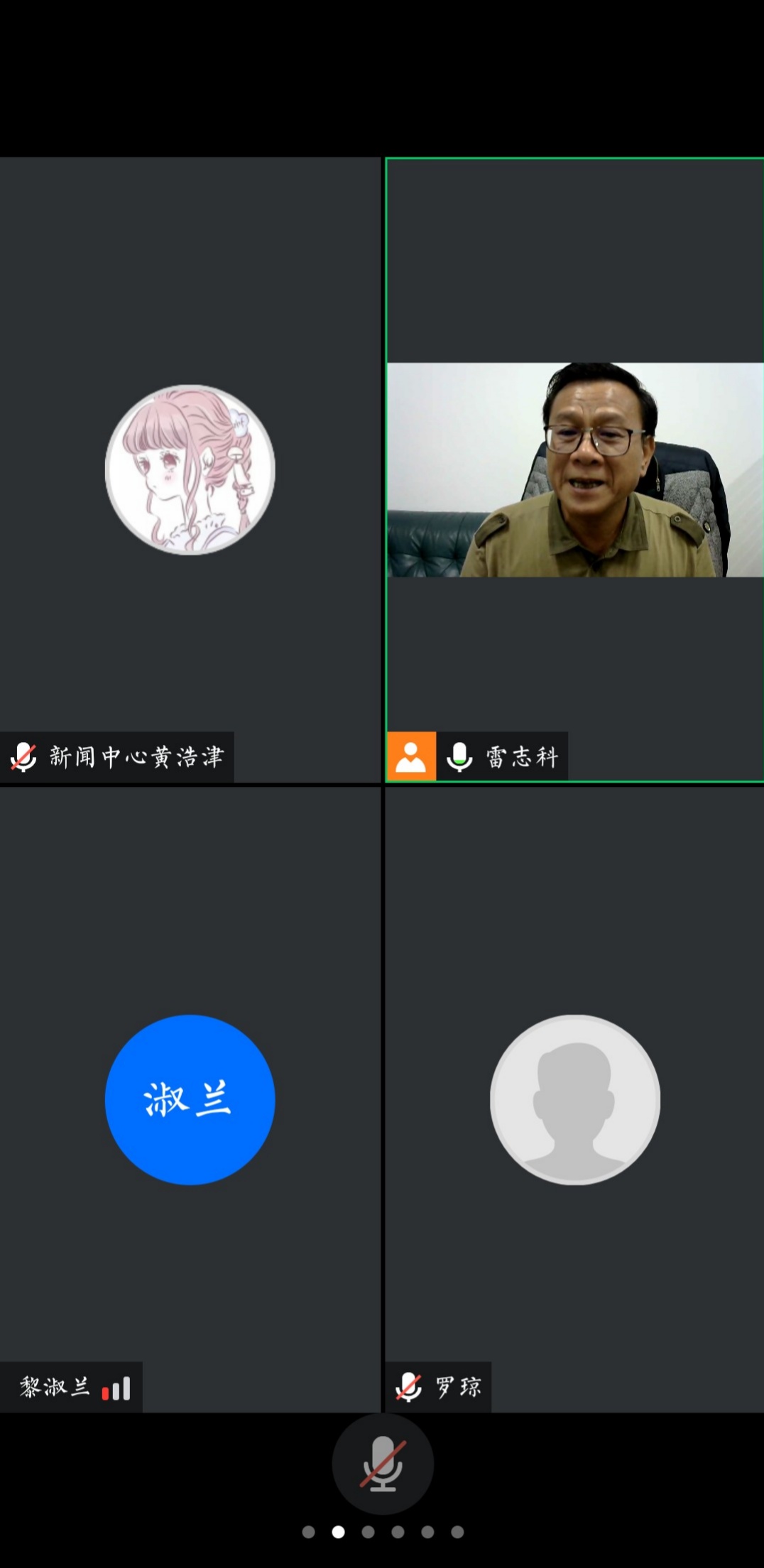
Task: Select the 罗琼 participant tile
Action: pos(574,1099)
